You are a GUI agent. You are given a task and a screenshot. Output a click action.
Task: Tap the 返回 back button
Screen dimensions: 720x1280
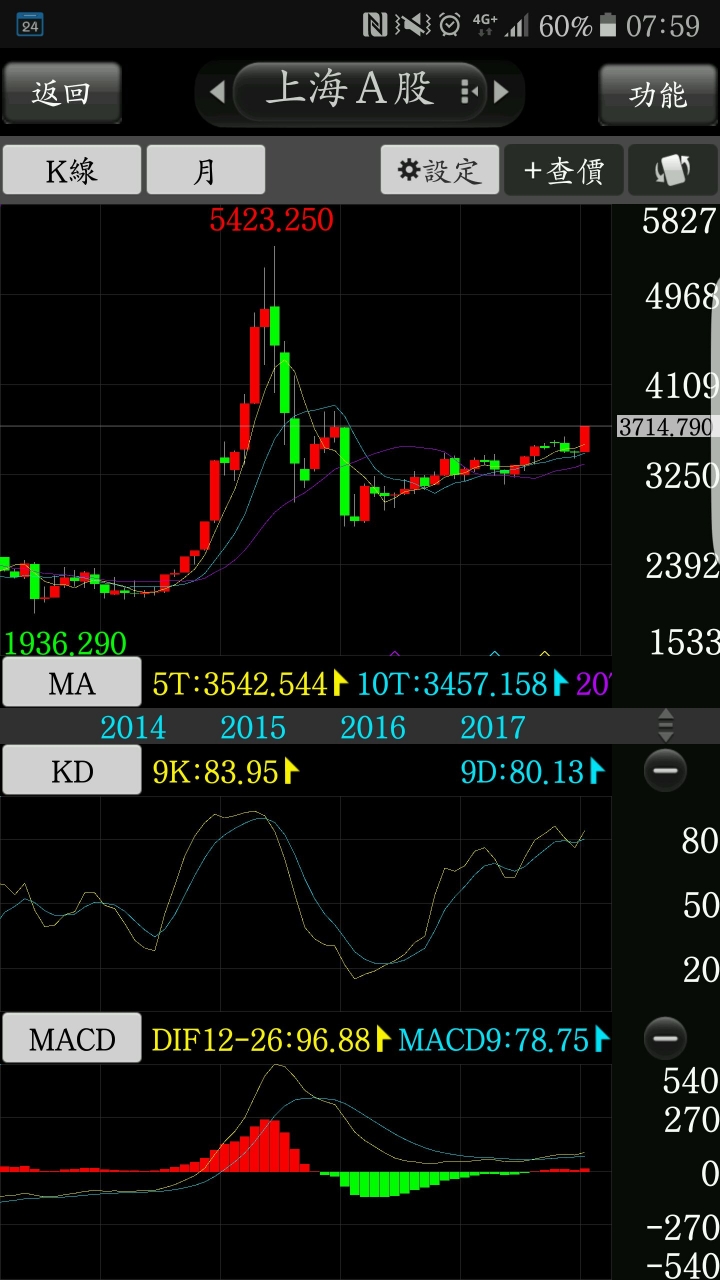[62, 94]
